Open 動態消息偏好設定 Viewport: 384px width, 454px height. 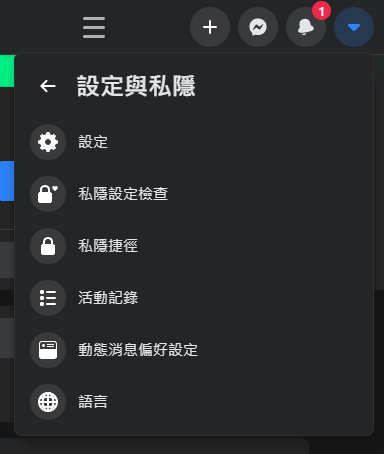point(194,350)
